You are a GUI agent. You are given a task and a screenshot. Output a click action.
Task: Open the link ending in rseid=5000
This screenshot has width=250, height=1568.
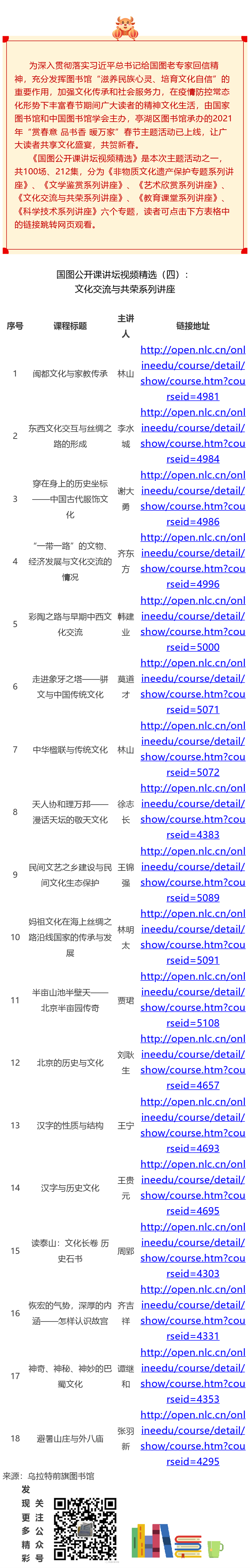[x=193, y=624]
